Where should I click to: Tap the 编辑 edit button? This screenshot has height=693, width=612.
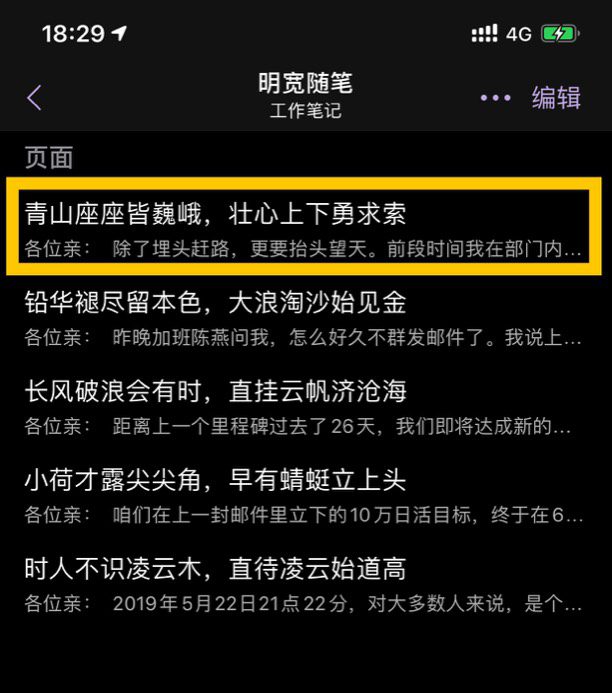pos(556,97)
